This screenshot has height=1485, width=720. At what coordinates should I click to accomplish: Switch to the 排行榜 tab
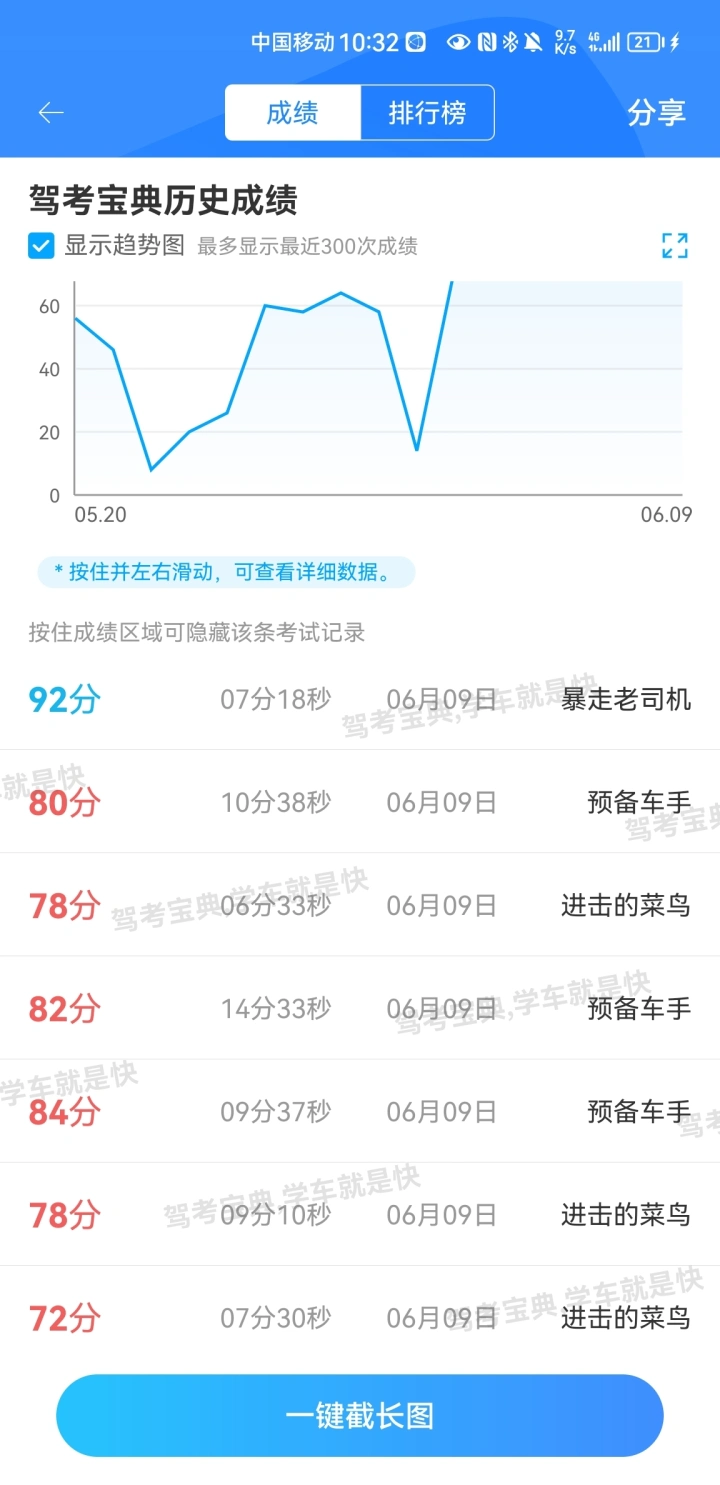pyautogui.click(x=427, y=113)
